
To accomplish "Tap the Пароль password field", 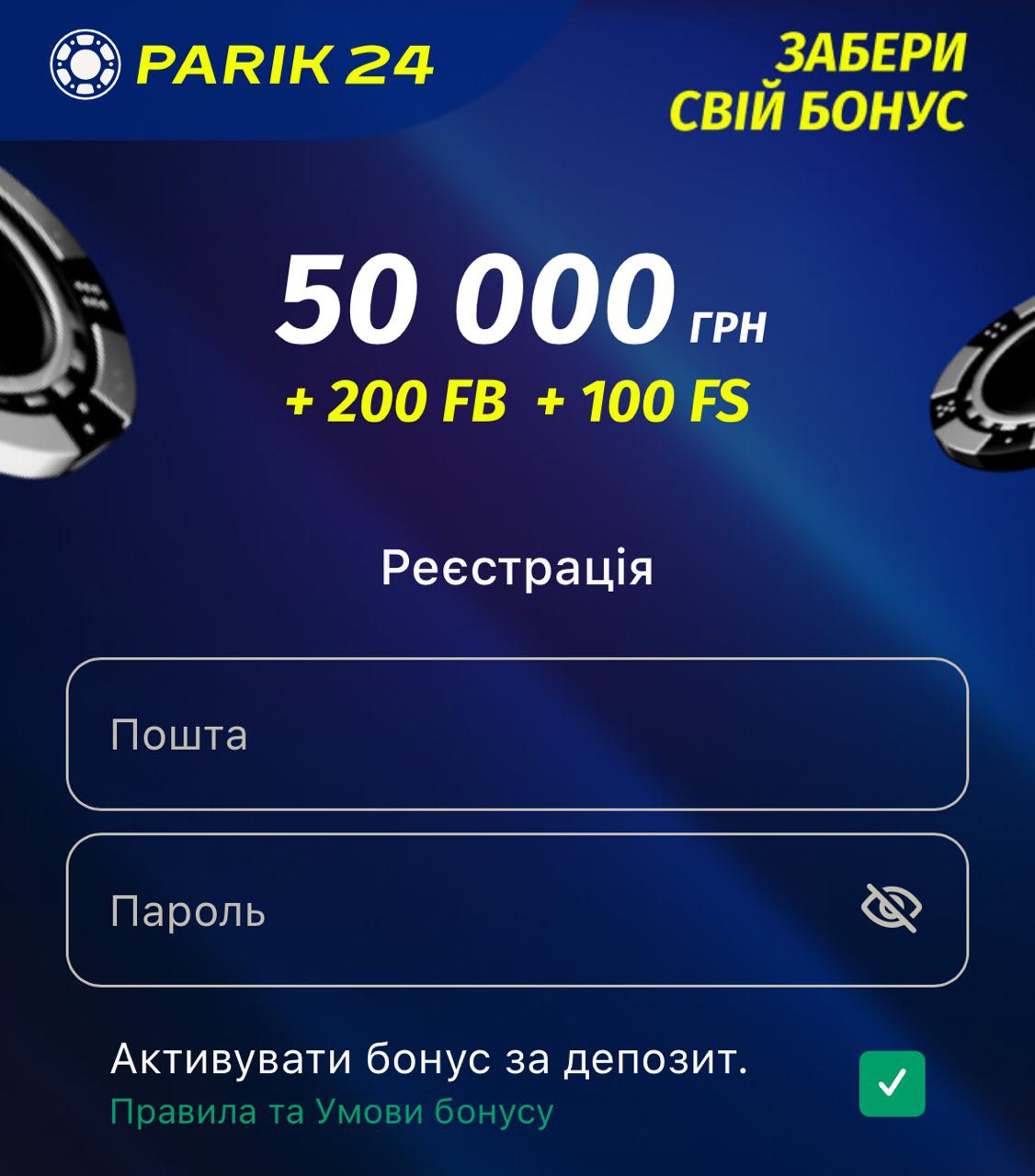I will pos(460,910).
